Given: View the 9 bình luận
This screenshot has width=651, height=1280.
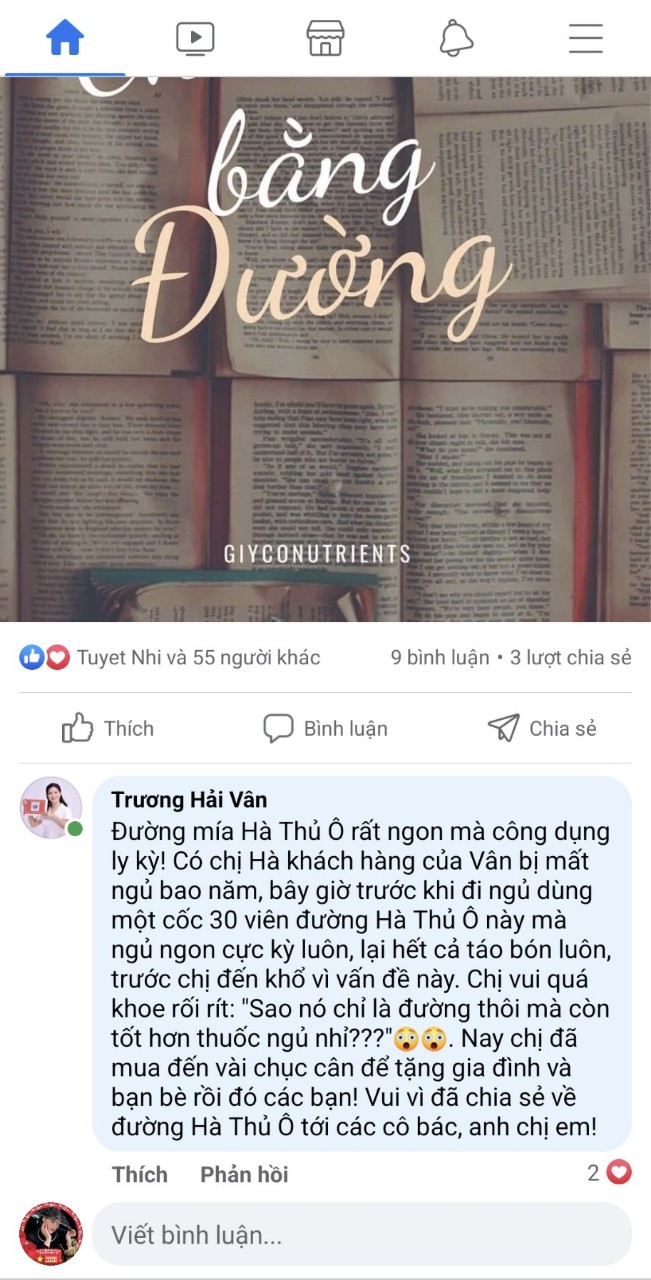Looking at the screenshot, I should (439, 657).
